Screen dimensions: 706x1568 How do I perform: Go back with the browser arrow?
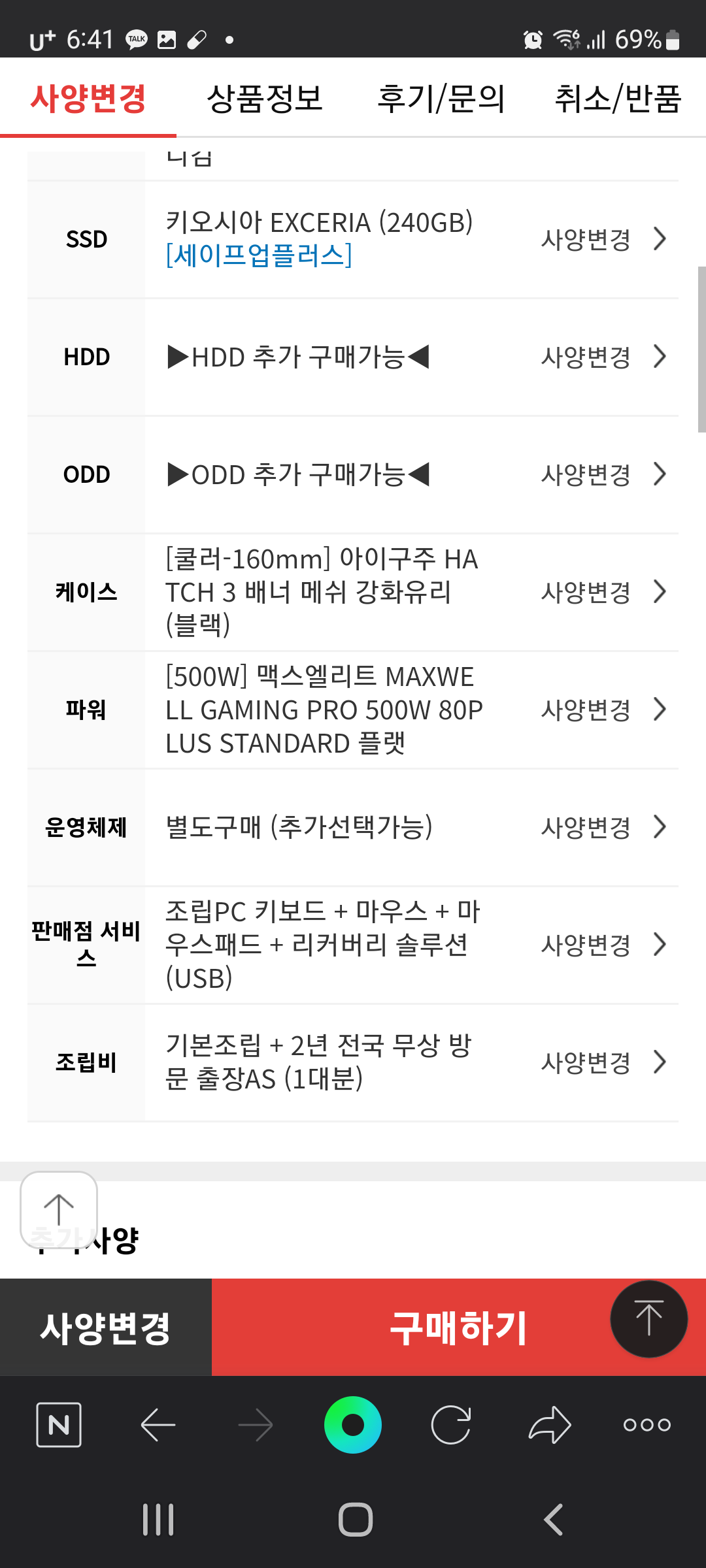(158, 1425)
